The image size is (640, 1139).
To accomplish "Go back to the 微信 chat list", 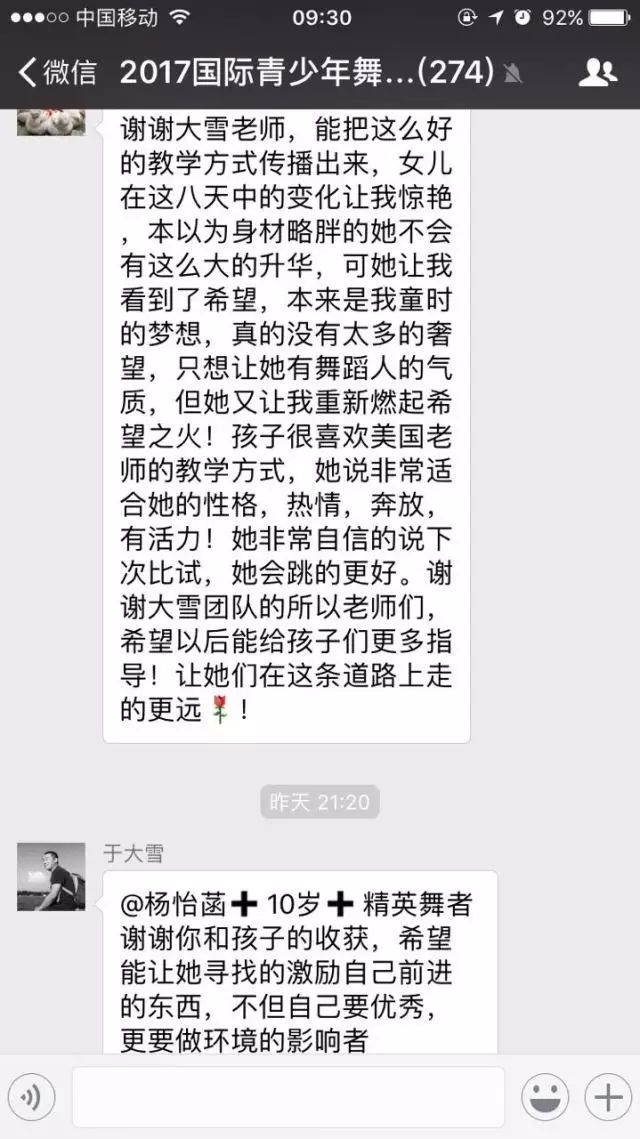I will tap(58, 72).
